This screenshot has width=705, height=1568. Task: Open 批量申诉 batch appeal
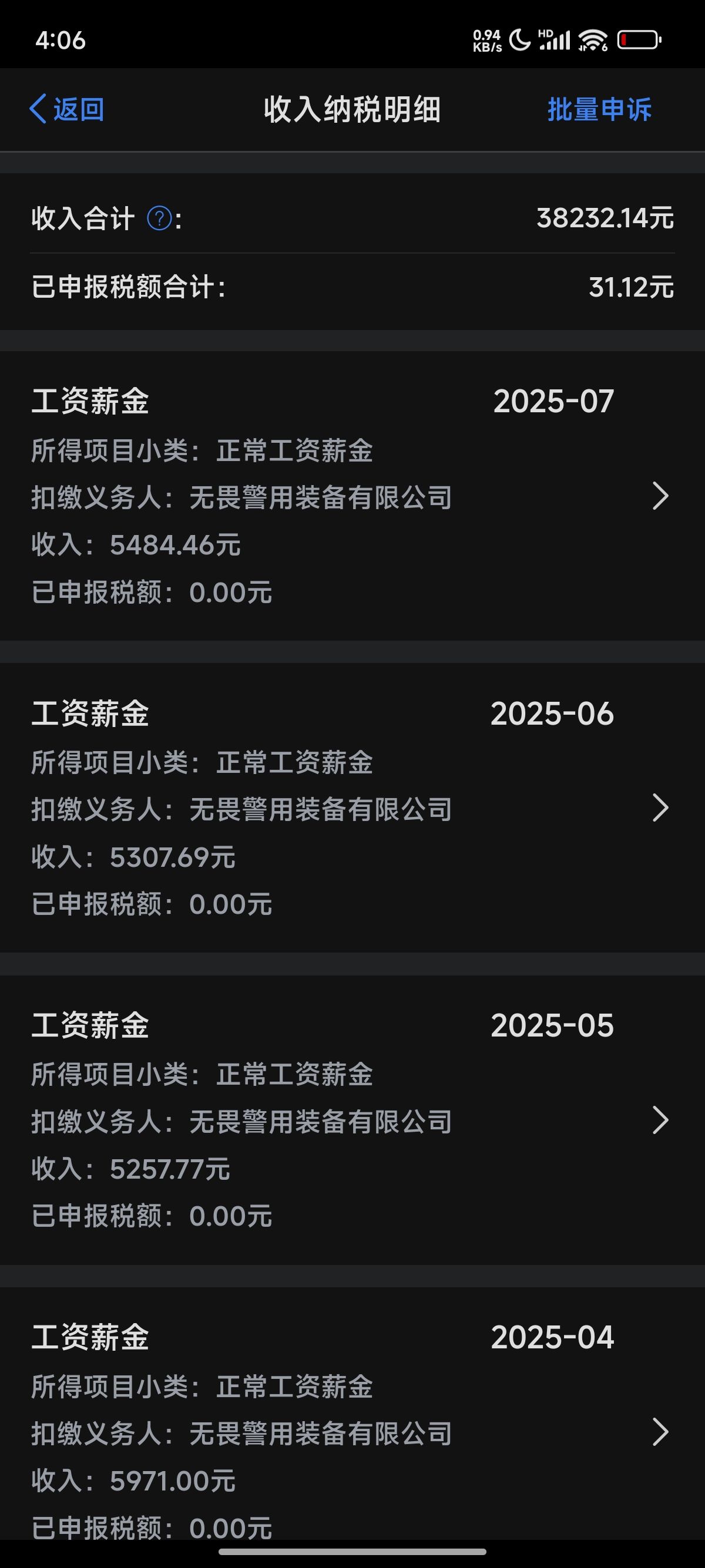(599, 110)
